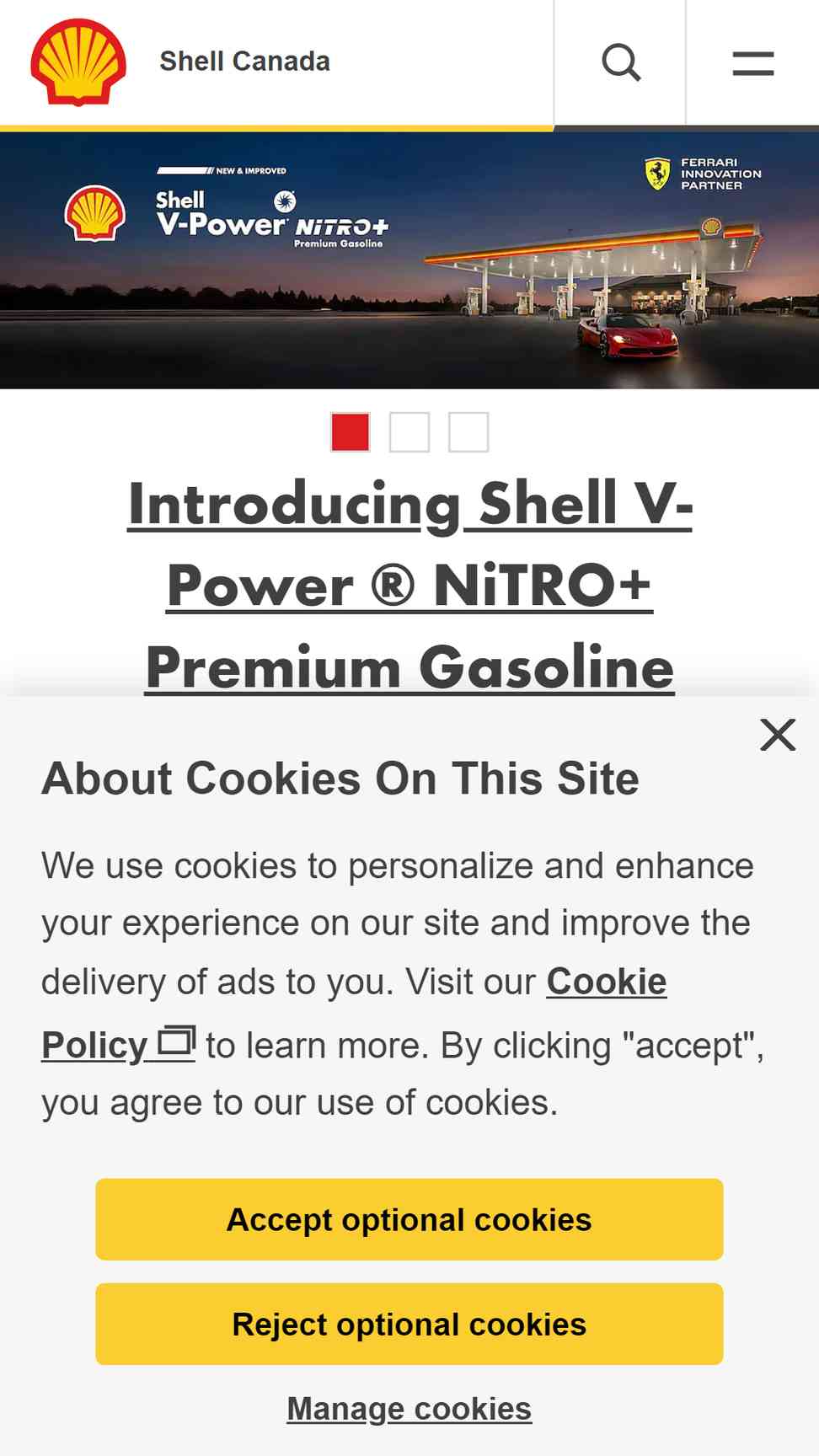819x1456 pixels.
Task: Accept optional cookies
Action: (x=409, y=1219)
